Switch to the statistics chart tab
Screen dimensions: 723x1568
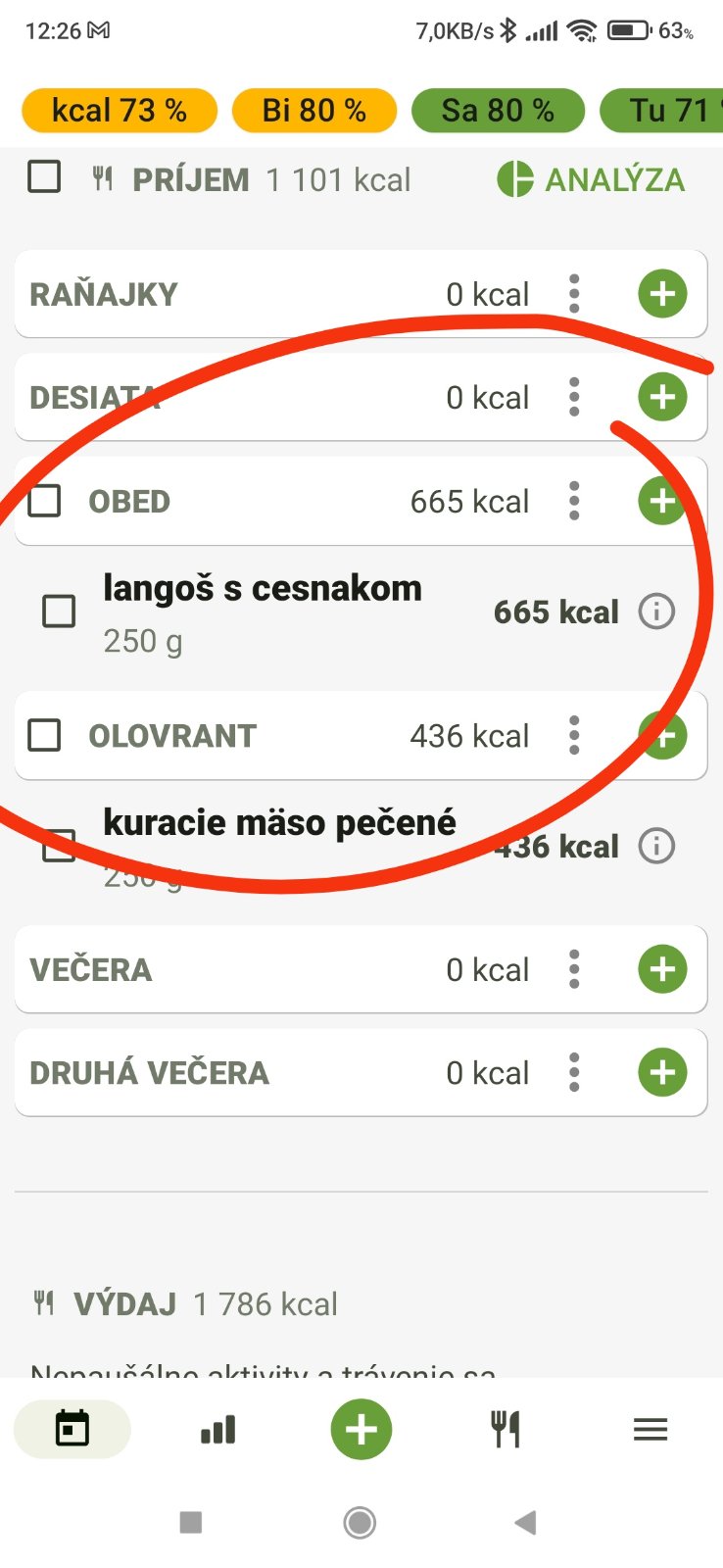pos(217,1430)
